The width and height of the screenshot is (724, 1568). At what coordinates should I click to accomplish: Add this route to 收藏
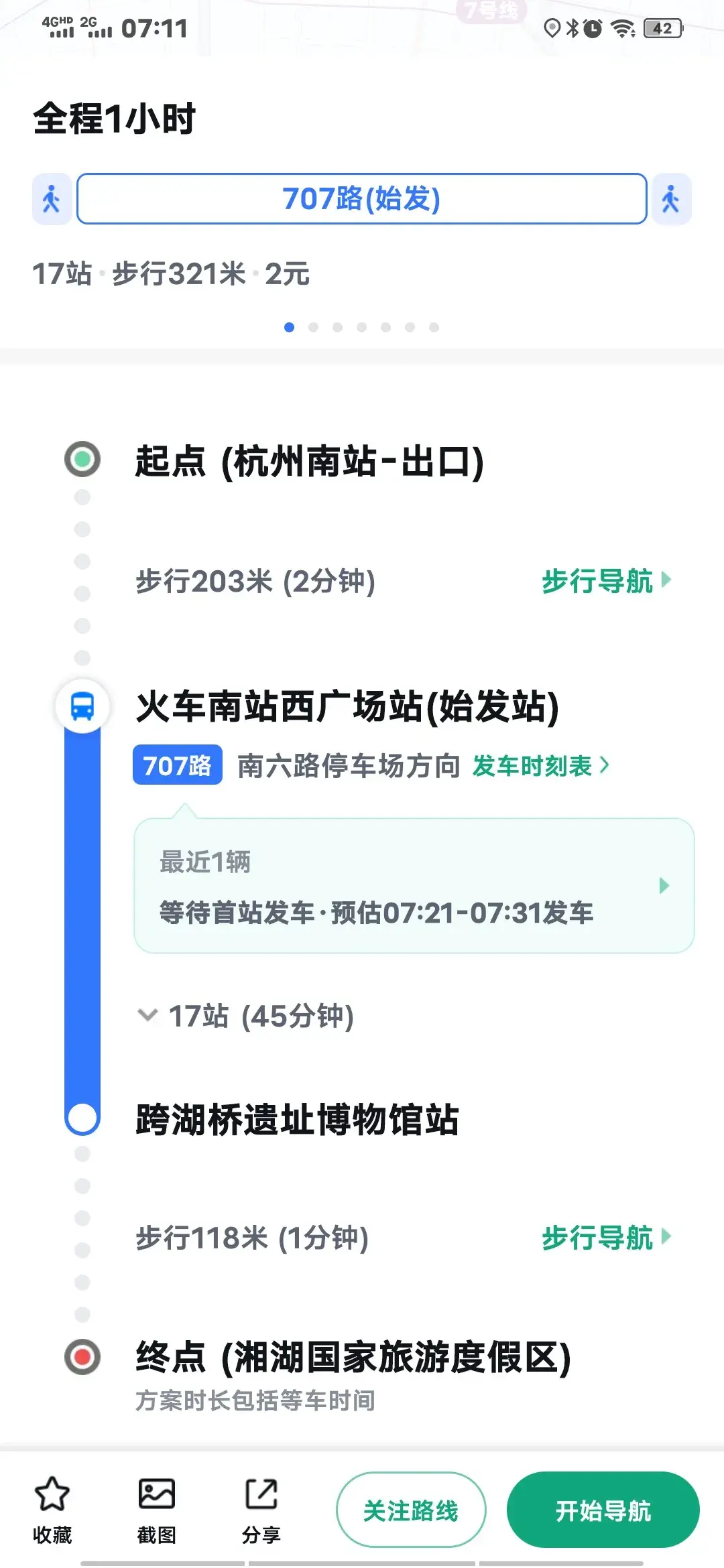(x=52, y=1509)
